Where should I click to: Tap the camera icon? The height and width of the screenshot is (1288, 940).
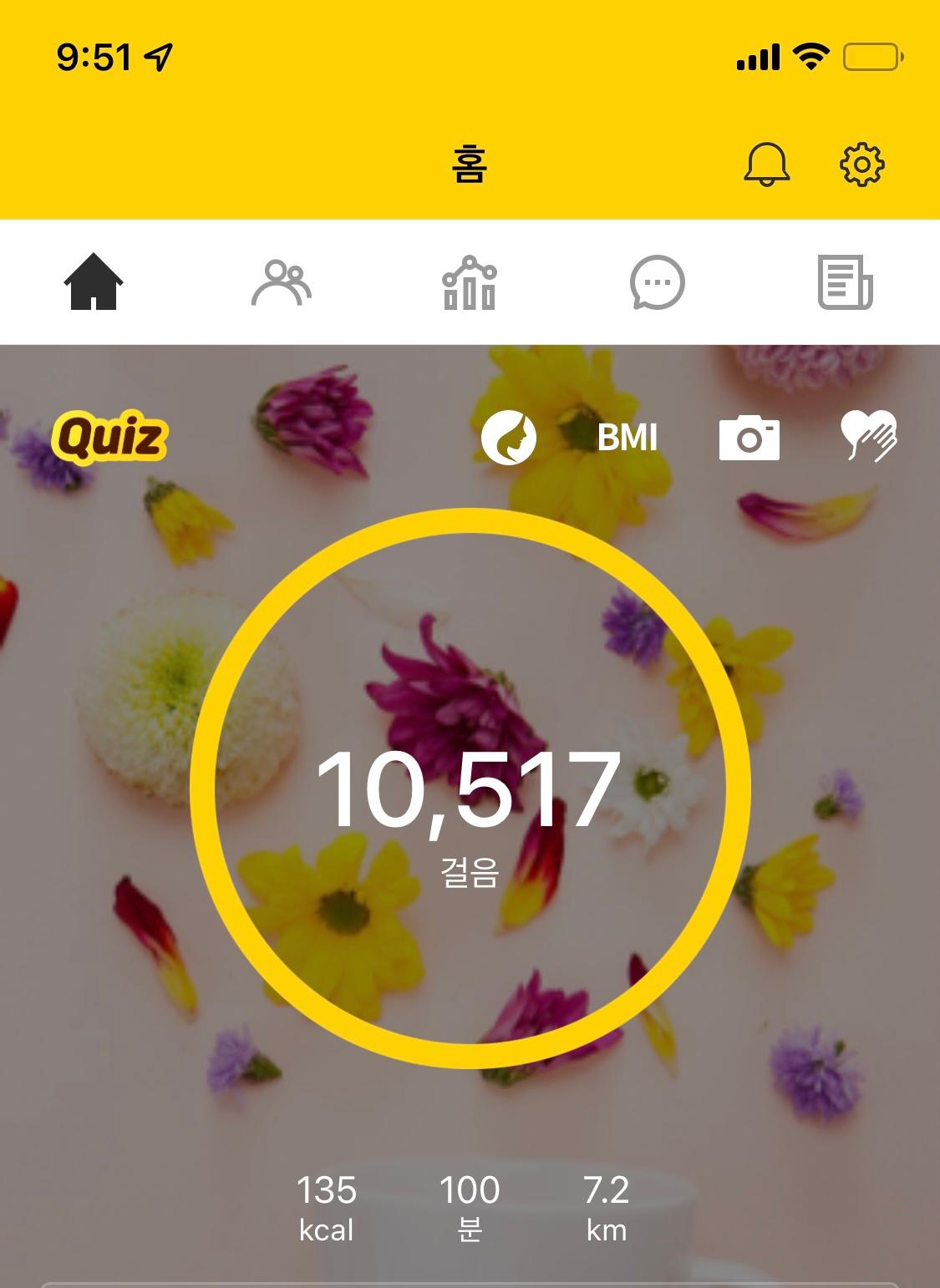point(749,438)
